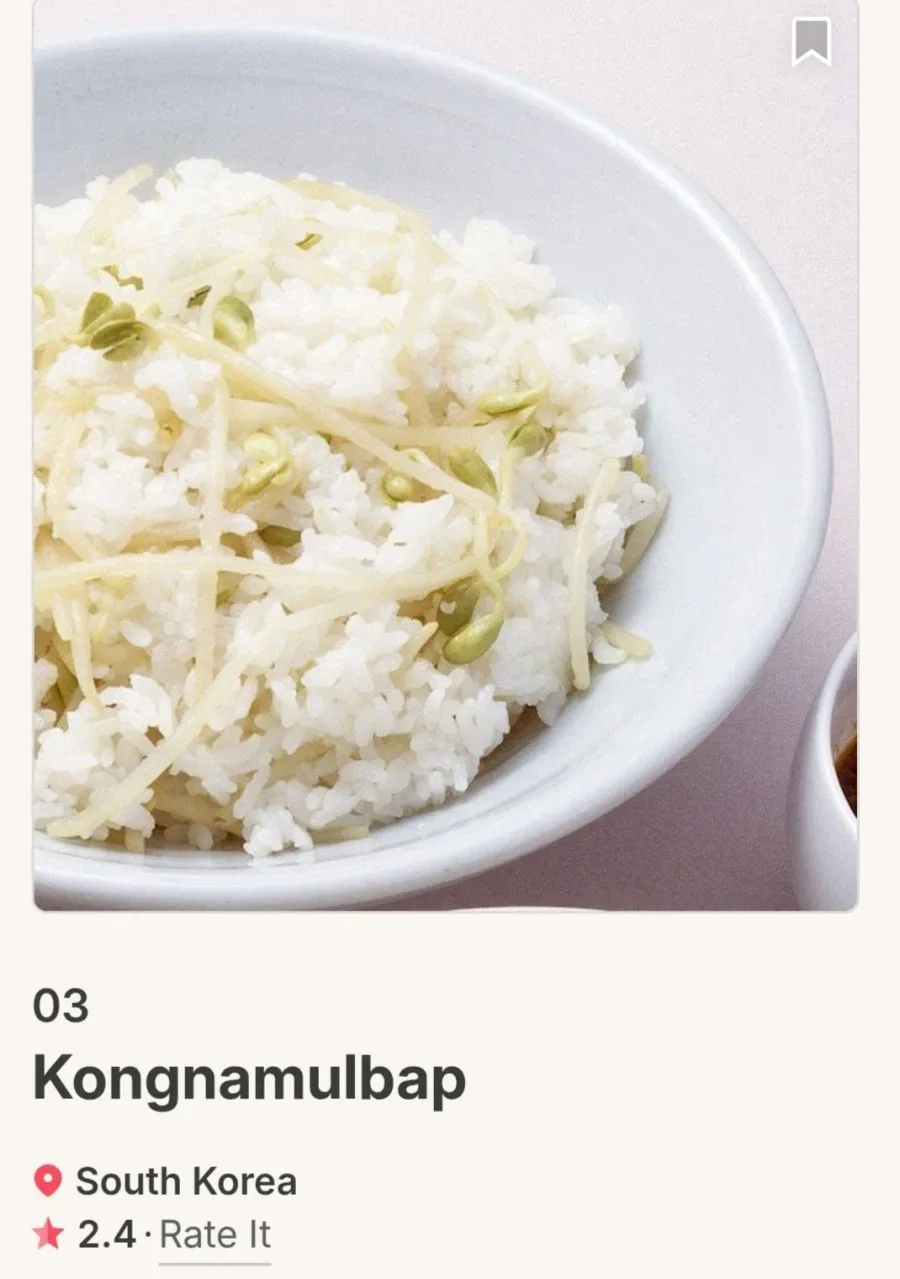900x1279 pixels.
Task: Open the Kongnamulbap title
Action: point(249,1080)
